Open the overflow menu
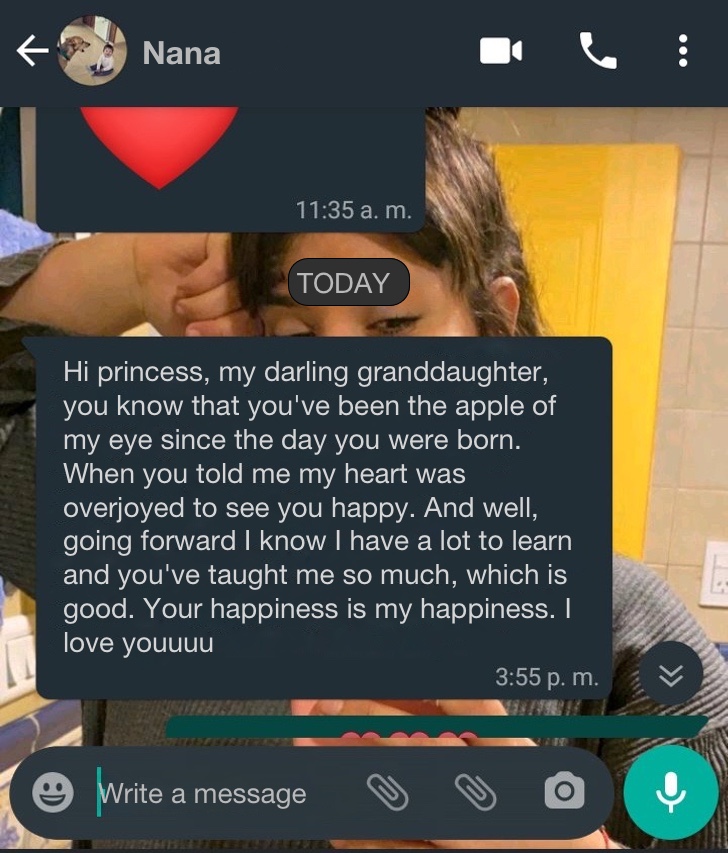The image size is (728, 853). (683, 51)
